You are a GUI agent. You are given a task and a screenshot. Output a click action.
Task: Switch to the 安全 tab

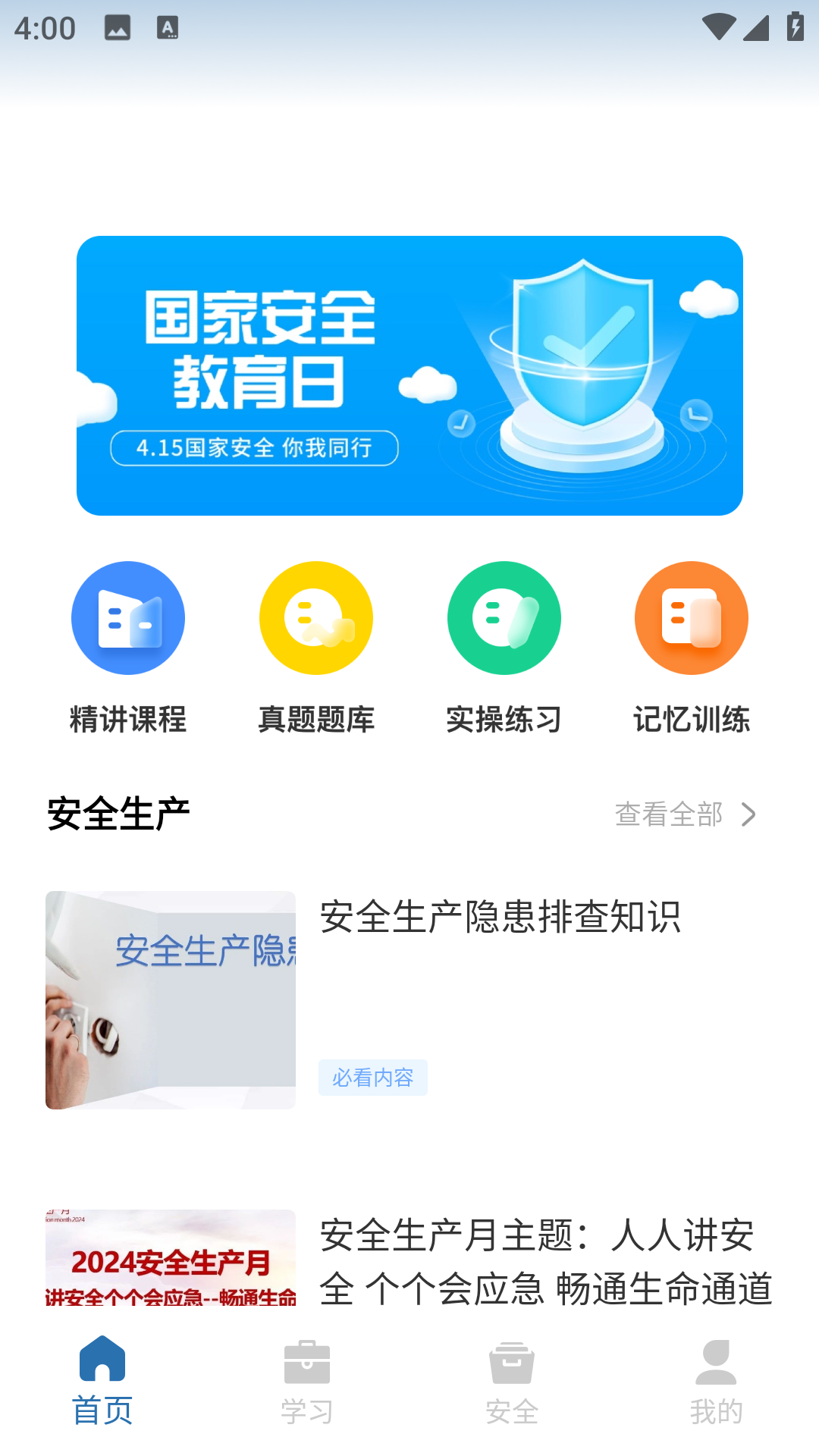(x=512, y=1382)
